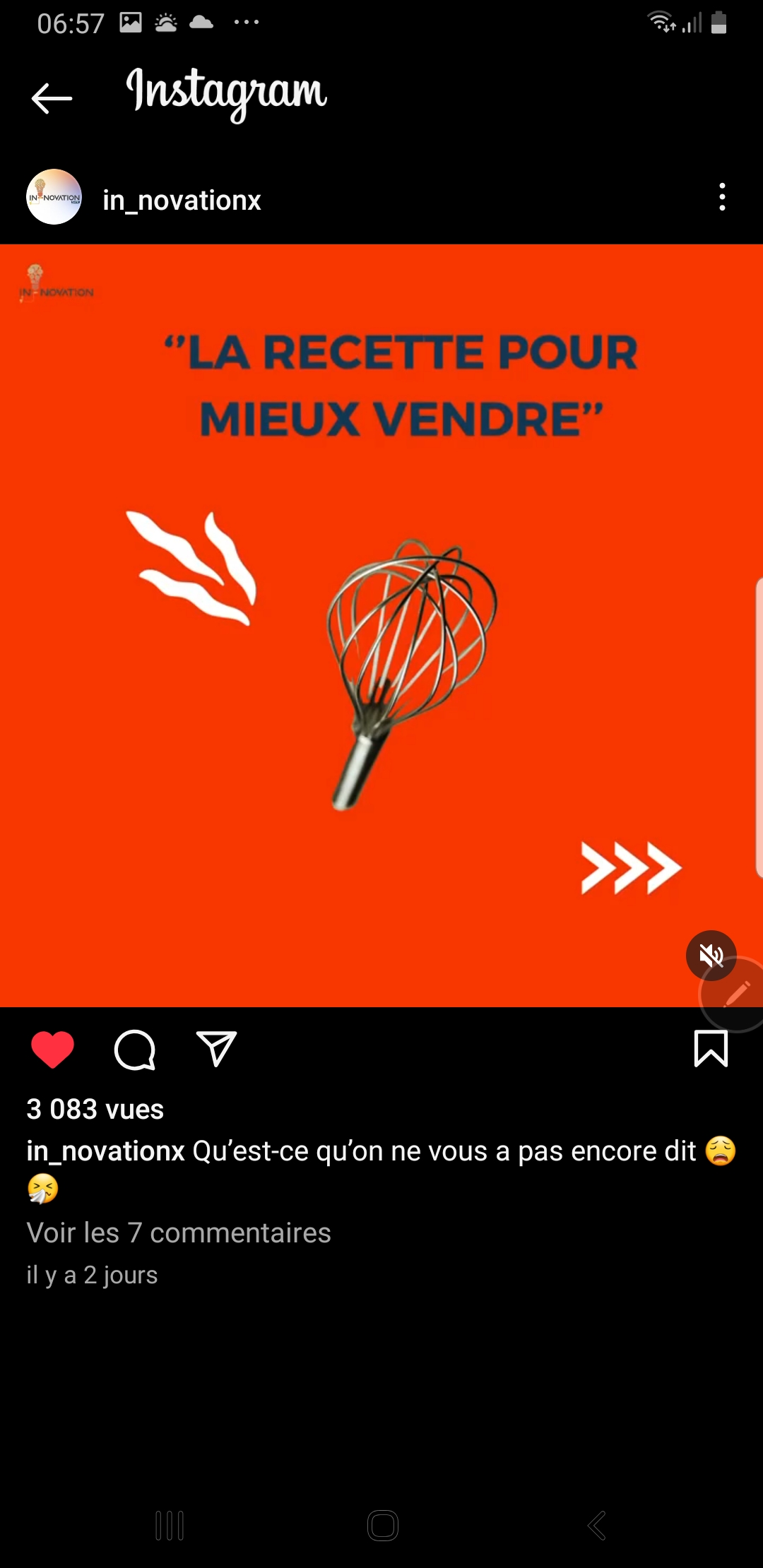Tap the floating pencil edit button
The image size is (763, 1568).
click(735, 994)
